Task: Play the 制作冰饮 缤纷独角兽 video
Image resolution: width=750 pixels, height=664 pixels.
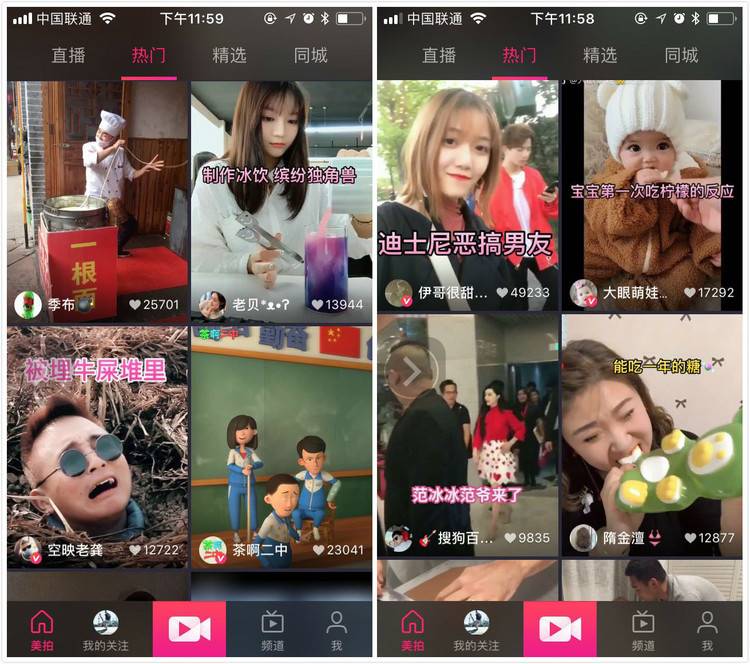Action: pyautogui.click(x=281, y=200)
